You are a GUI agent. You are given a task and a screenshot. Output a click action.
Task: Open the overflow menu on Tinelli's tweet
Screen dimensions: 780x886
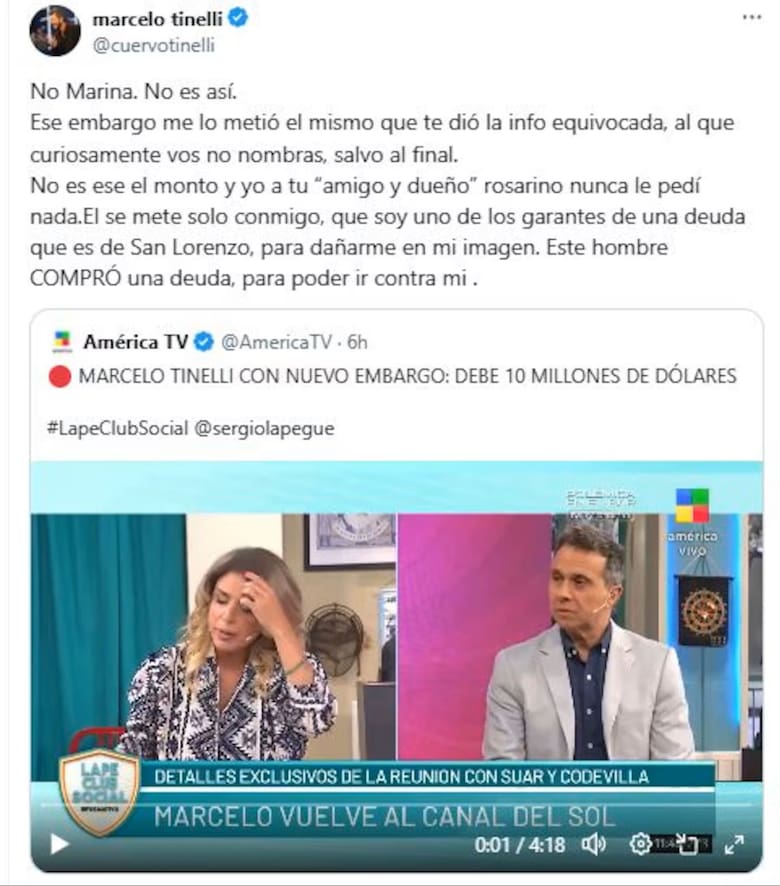point(751,19)
